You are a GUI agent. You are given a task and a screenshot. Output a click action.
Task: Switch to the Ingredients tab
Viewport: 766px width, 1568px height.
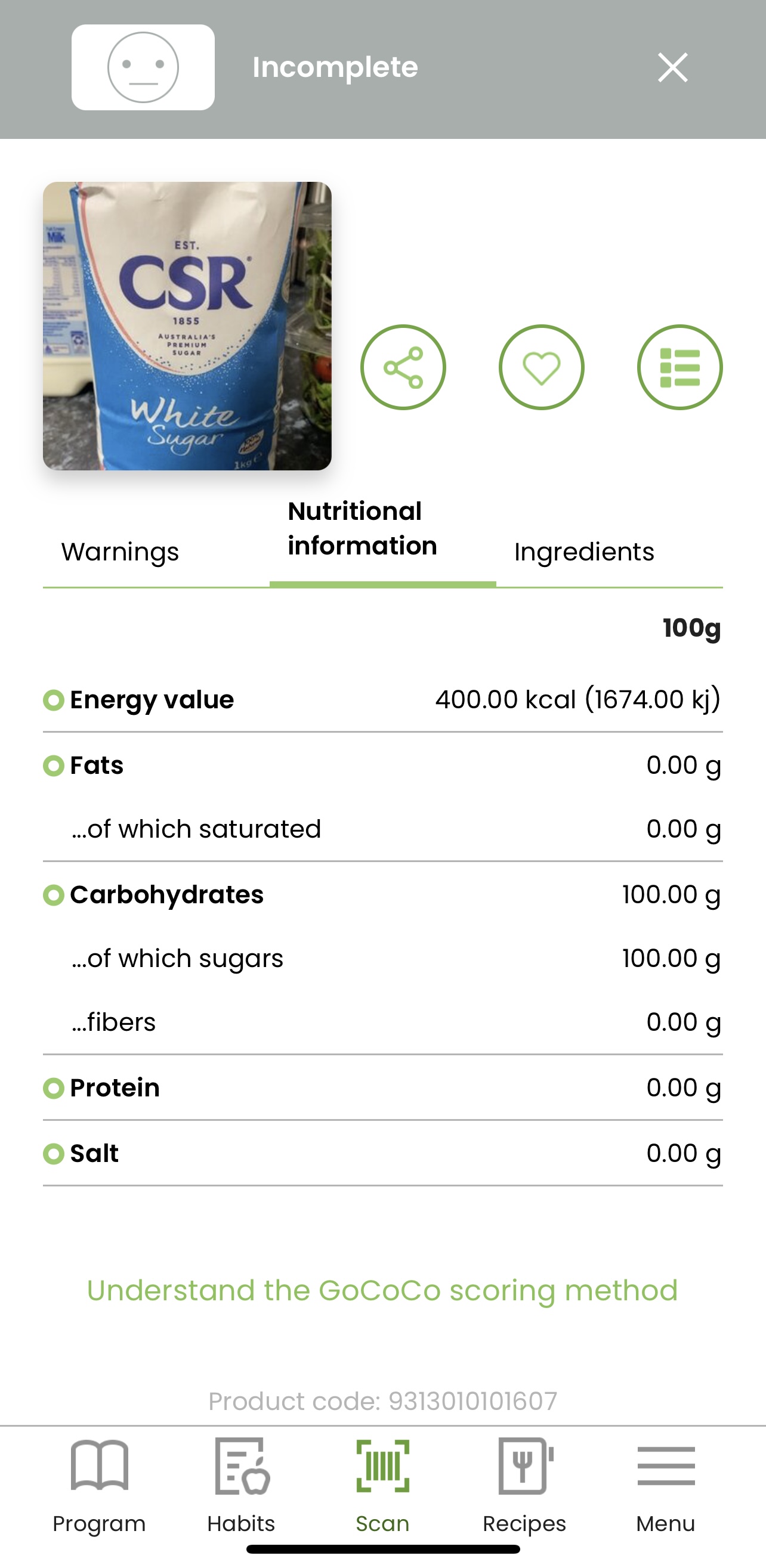(584, 551)
